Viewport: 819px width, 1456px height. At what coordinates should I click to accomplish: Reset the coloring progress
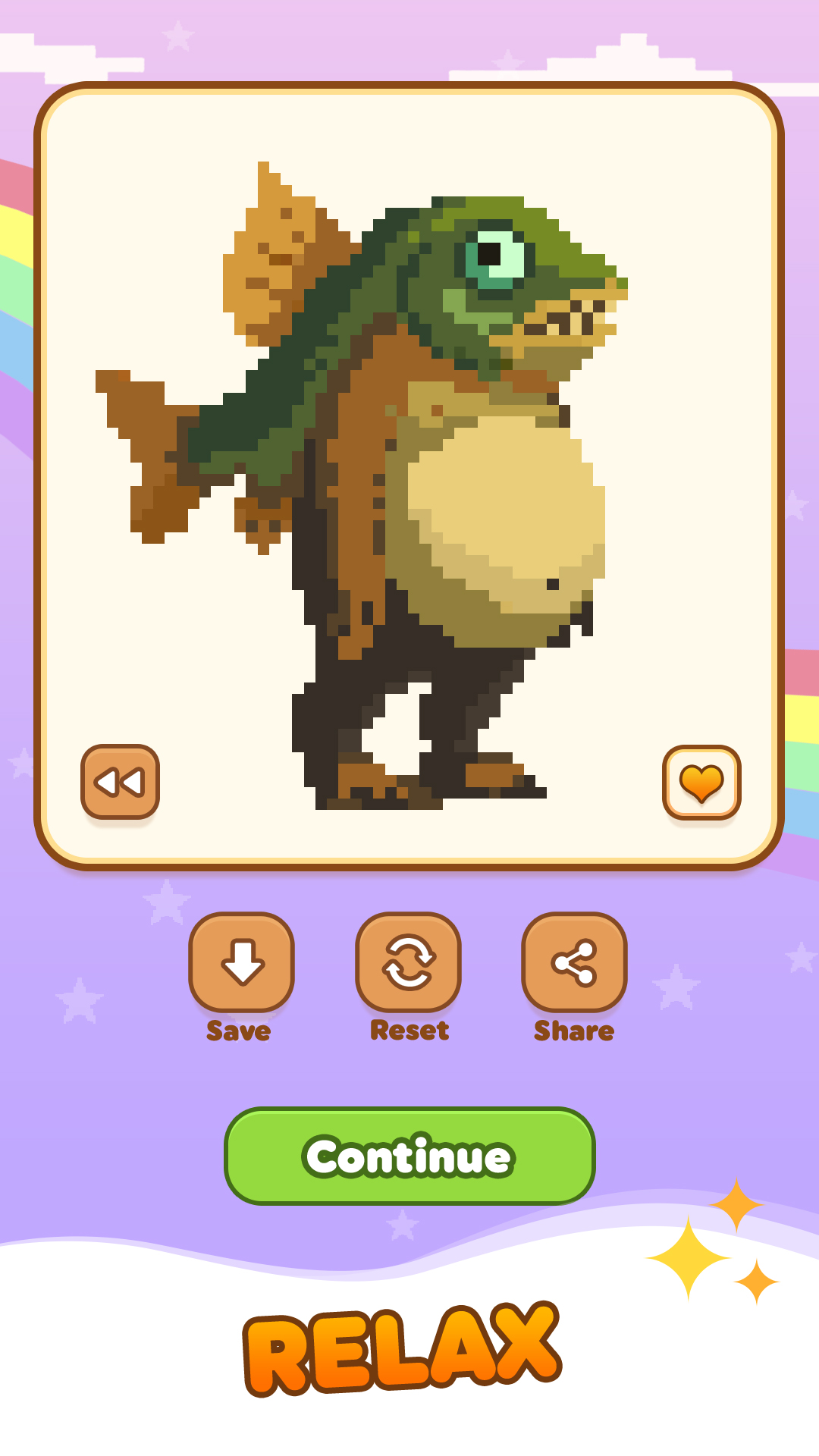click(408, 962)
